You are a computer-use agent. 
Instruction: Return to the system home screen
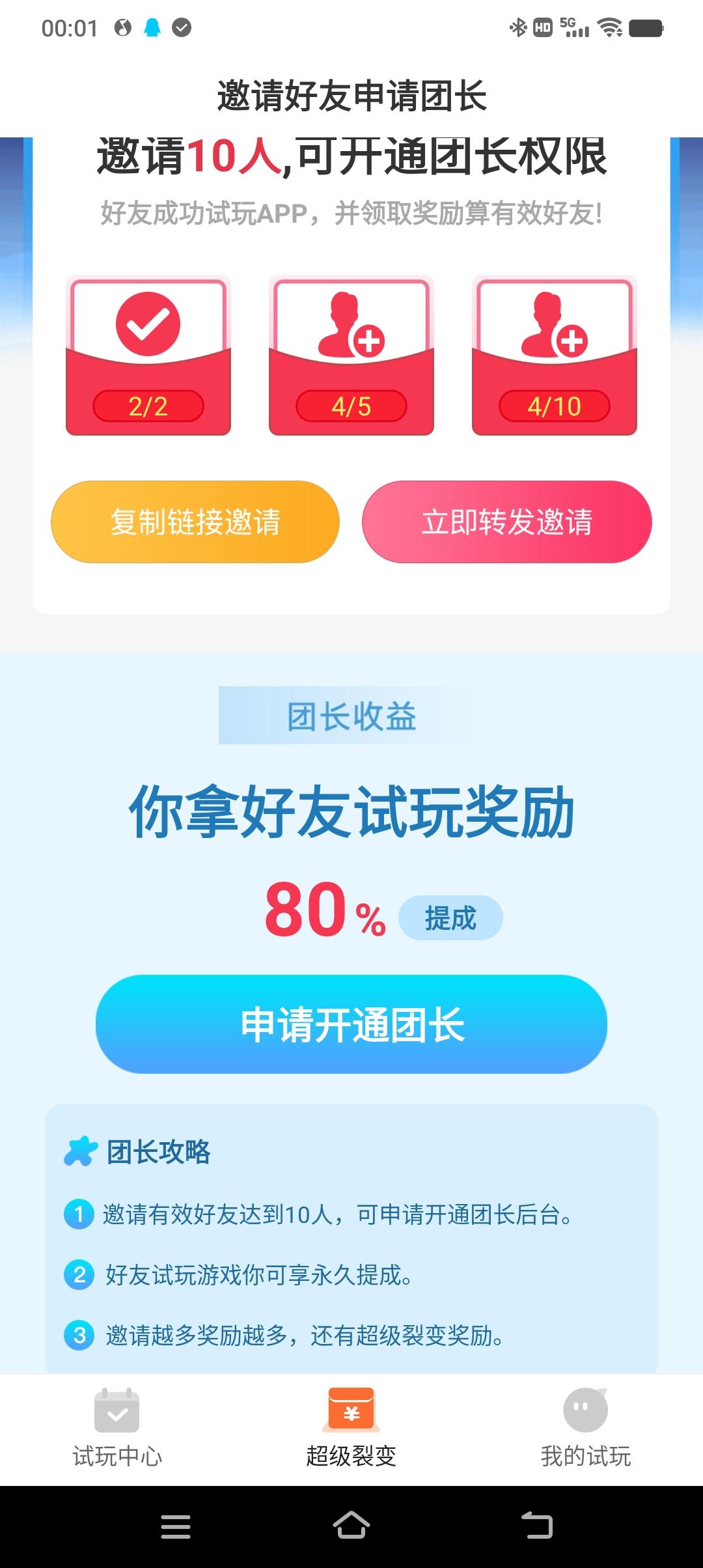click(x=351, y=1526)
